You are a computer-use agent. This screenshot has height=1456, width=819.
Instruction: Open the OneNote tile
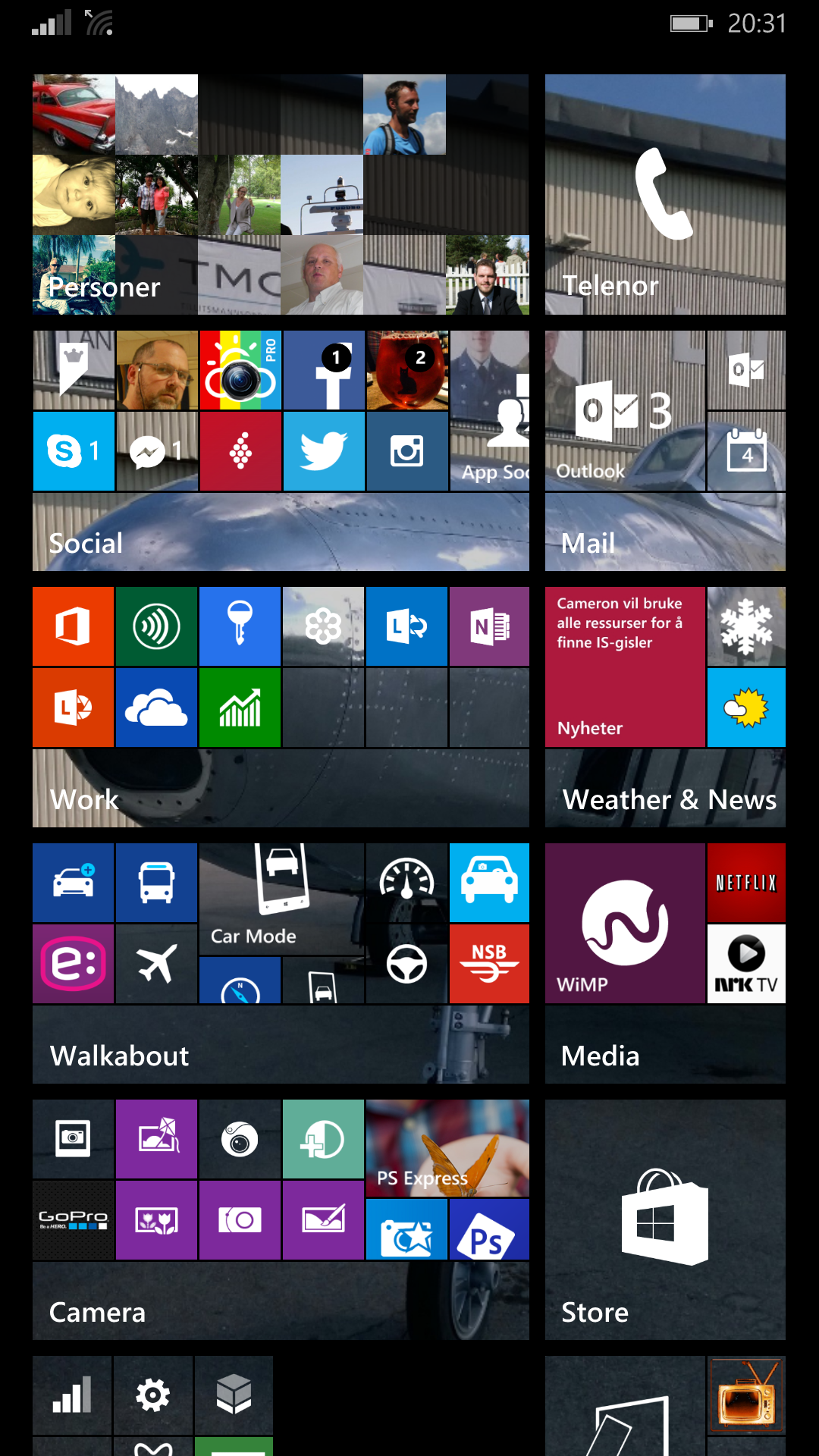[x=489, y=626]
